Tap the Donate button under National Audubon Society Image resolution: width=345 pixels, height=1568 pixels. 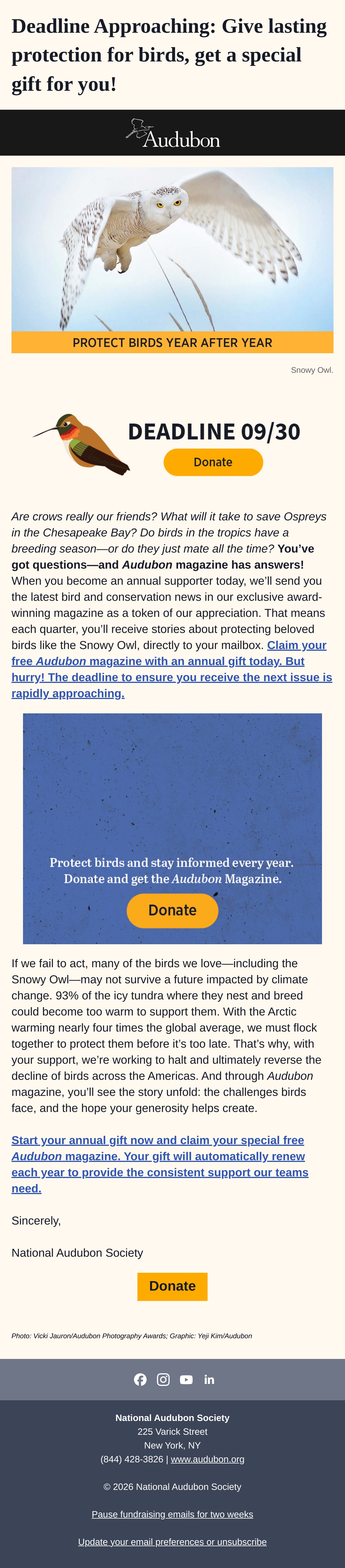pos(172,1286)
